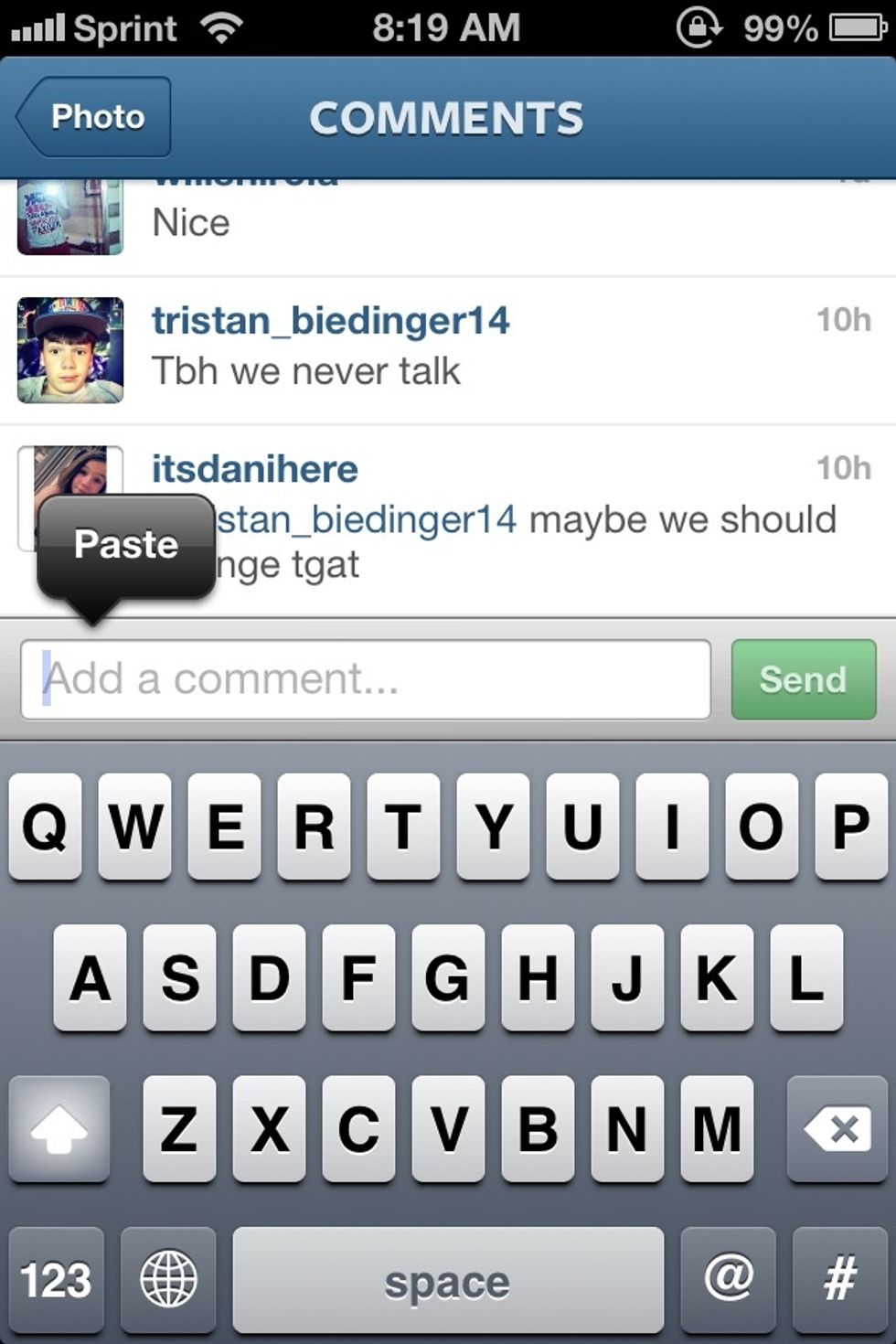Screen dimensions: 896x1344
Task: Insert the @ mention symbol
Action: (x=728, y=1279)
